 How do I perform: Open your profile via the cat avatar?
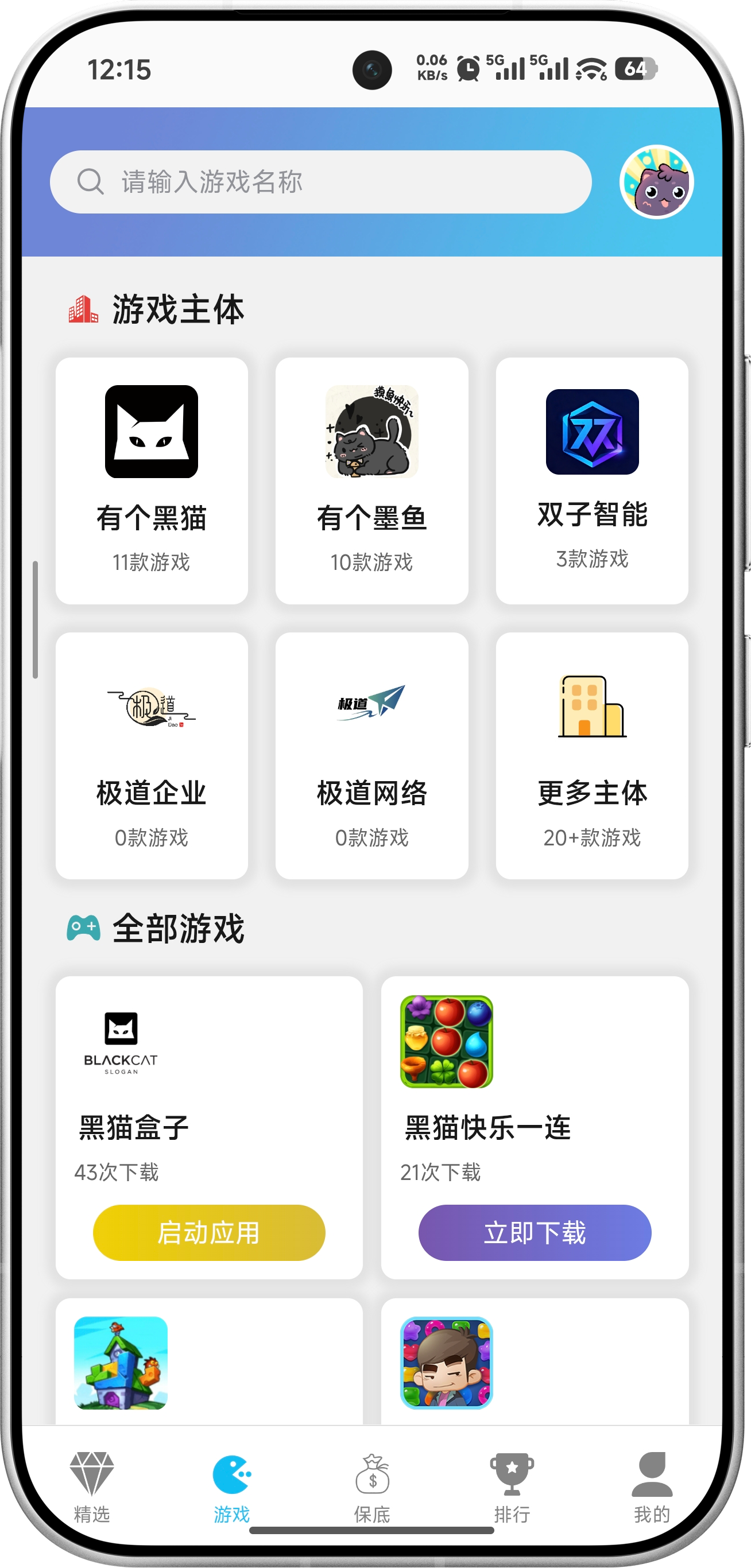pos(656,183)
